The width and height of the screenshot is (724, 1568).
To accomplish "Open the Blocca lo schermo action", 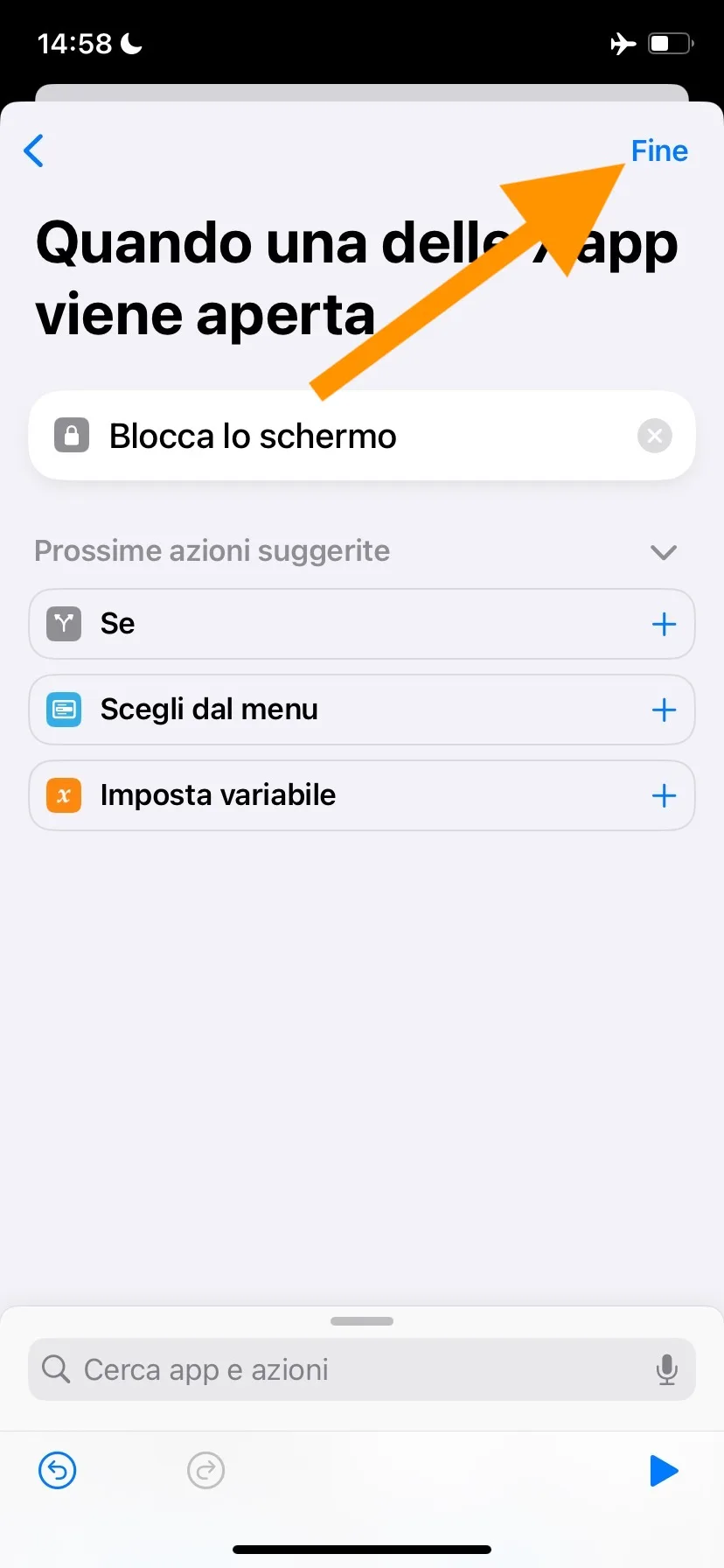I will (254, 436).
